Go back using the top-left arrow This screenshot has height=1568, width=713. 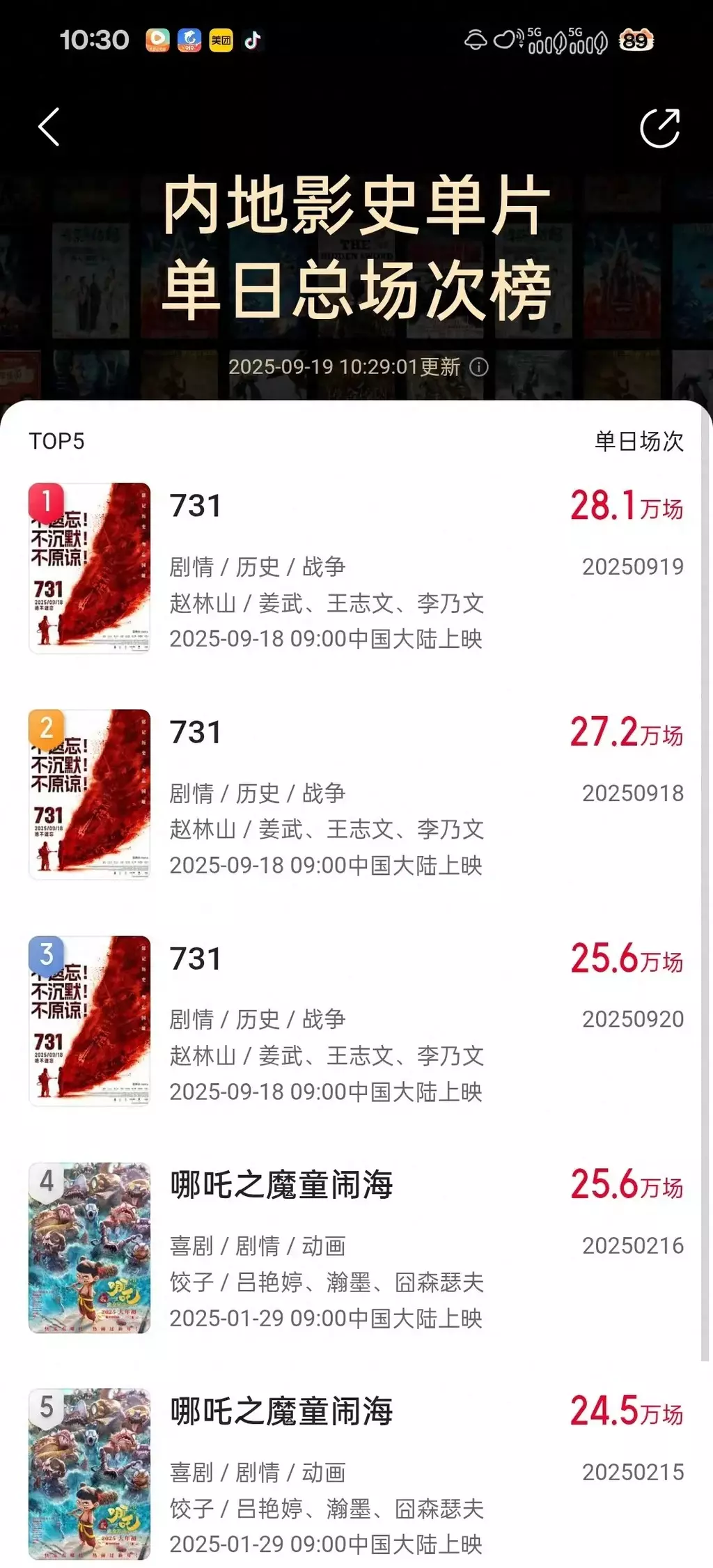(x=49, y=127)
